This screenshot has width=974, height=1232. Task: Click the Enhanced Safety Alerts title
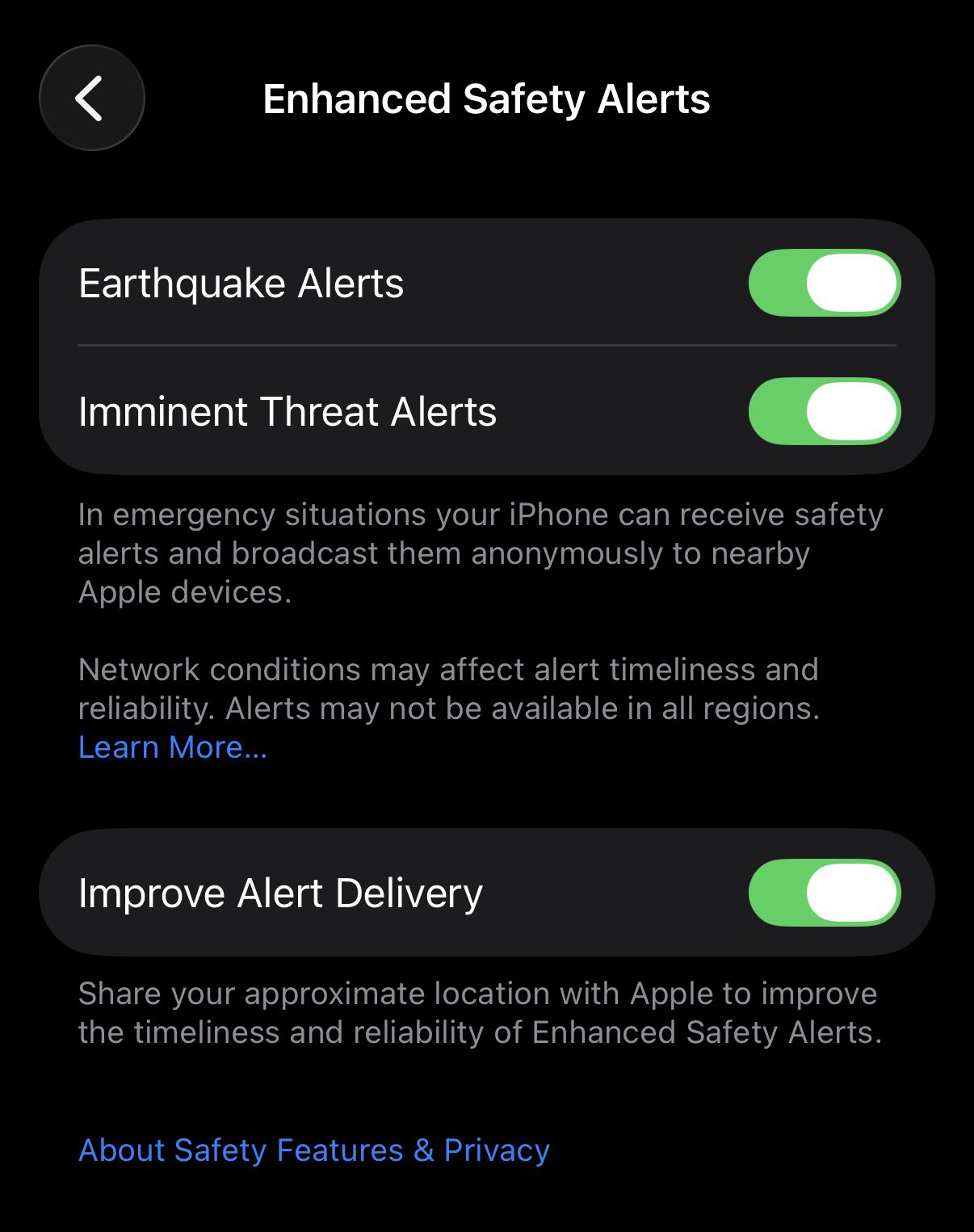click(x=486, y=99)
